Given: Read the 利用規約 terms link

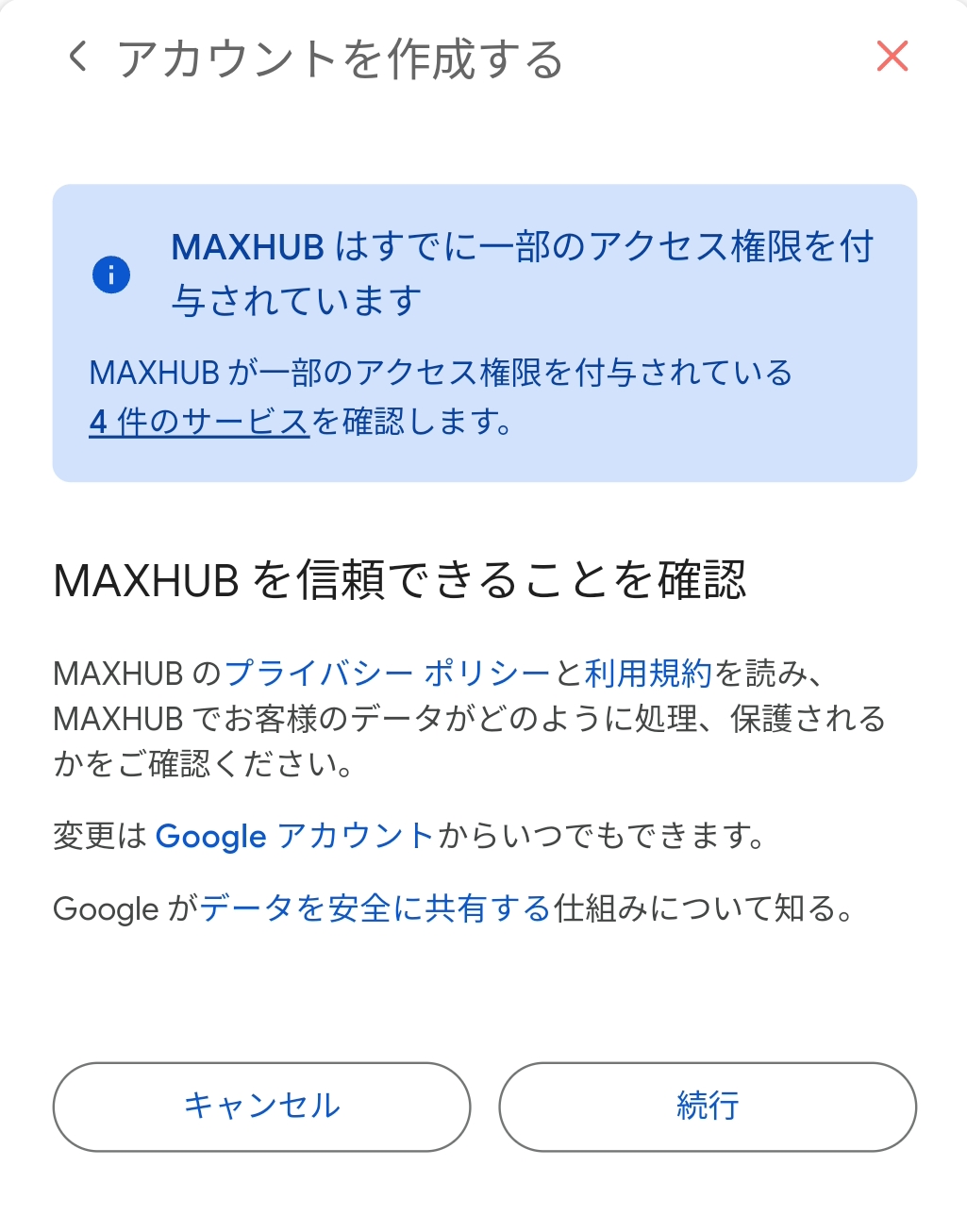Looking at the screenshot, I should click(x=648, y=674).
